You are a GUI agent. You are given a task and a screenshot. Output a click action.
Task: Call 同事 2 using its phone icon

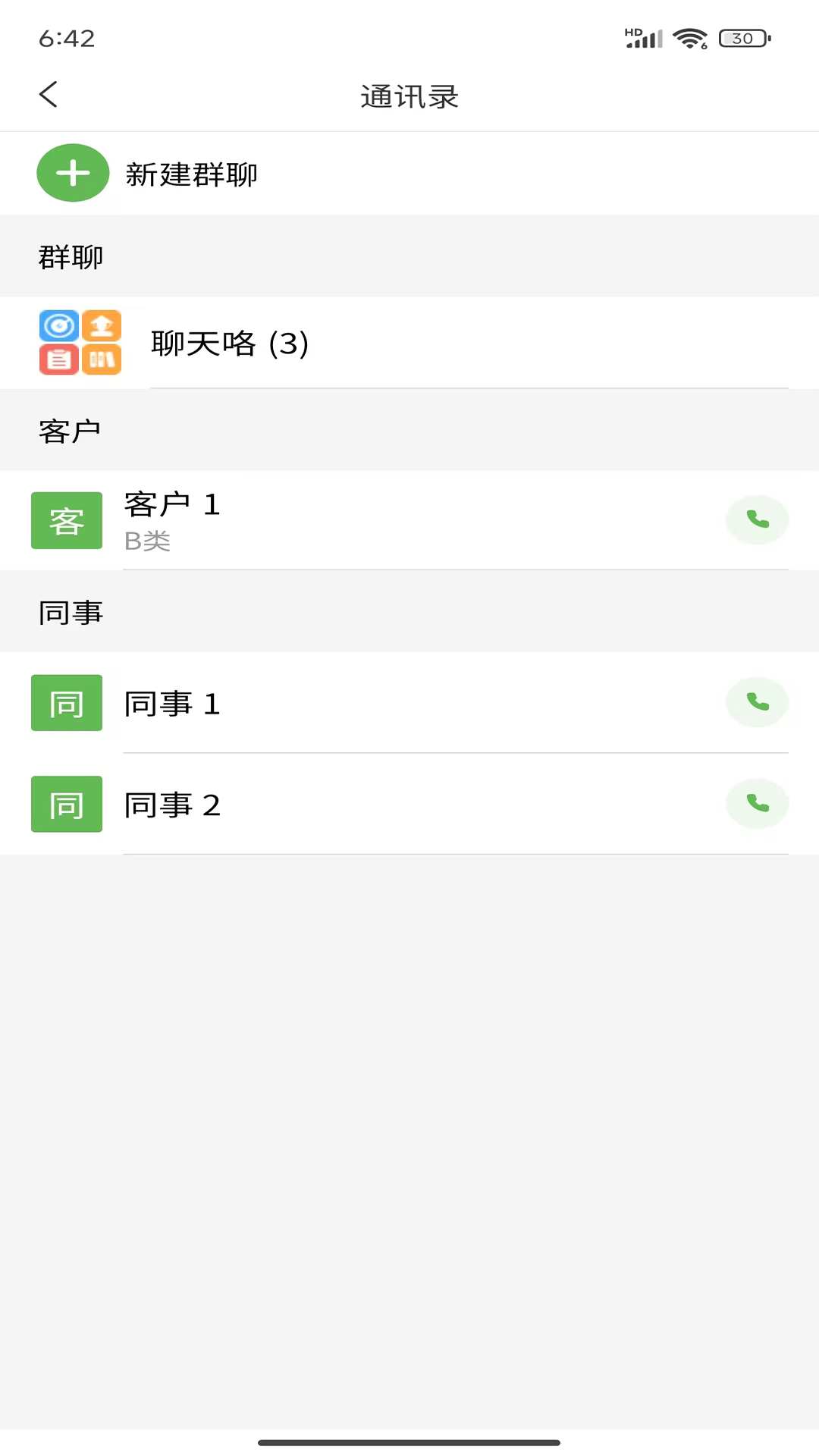(x=757, y=804)
